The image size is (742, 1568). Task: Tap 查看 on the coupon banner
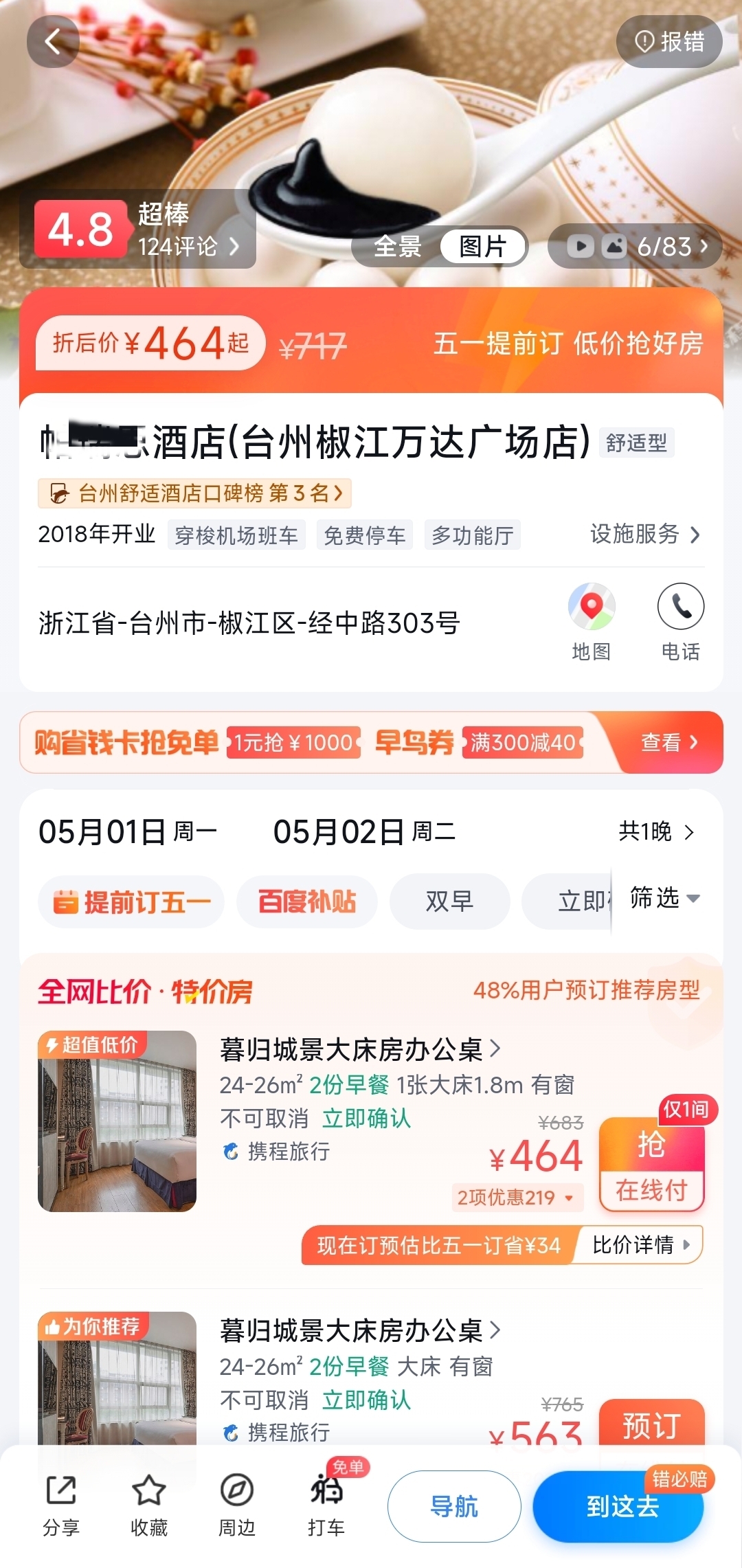(x=668, y=742)
